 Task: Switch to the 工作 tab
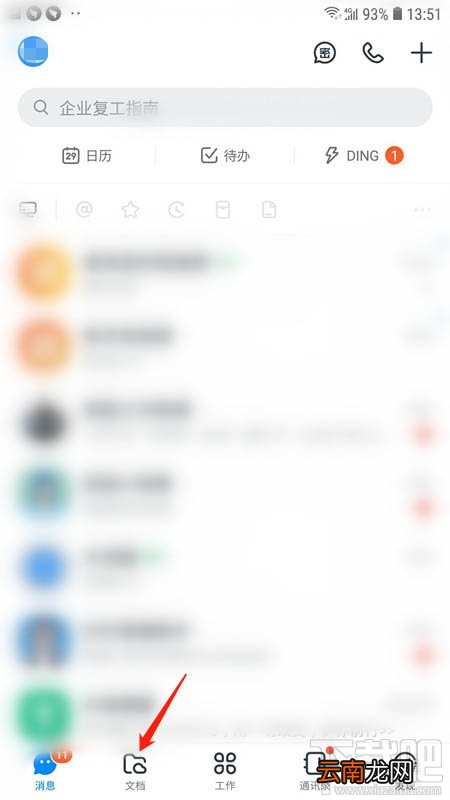coord(225,771)
